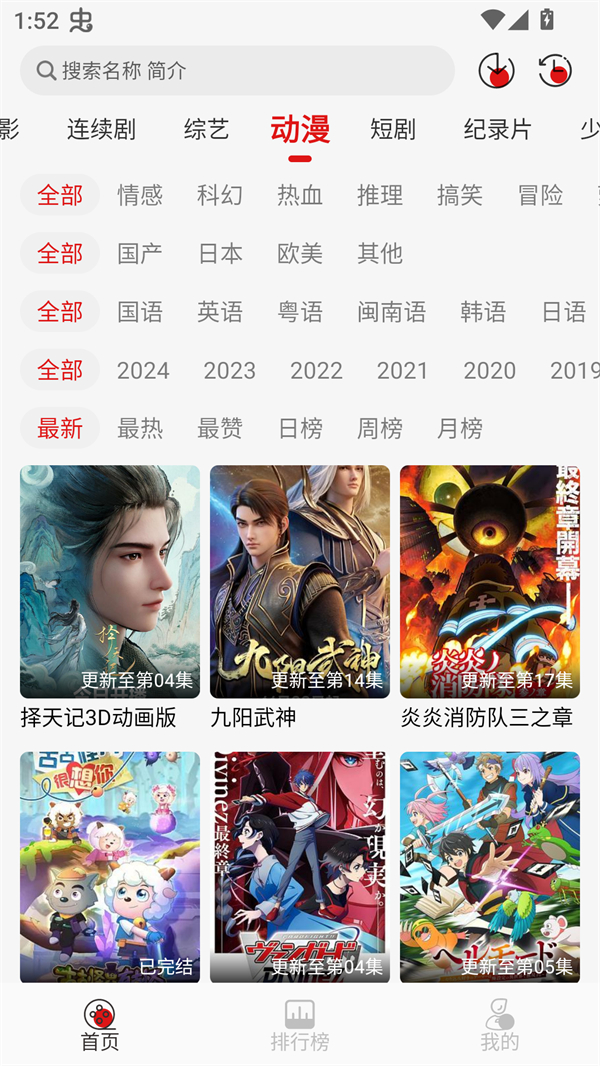Open the search box for titles
This screenshot has height=1066, width=600.
point(237,71)
